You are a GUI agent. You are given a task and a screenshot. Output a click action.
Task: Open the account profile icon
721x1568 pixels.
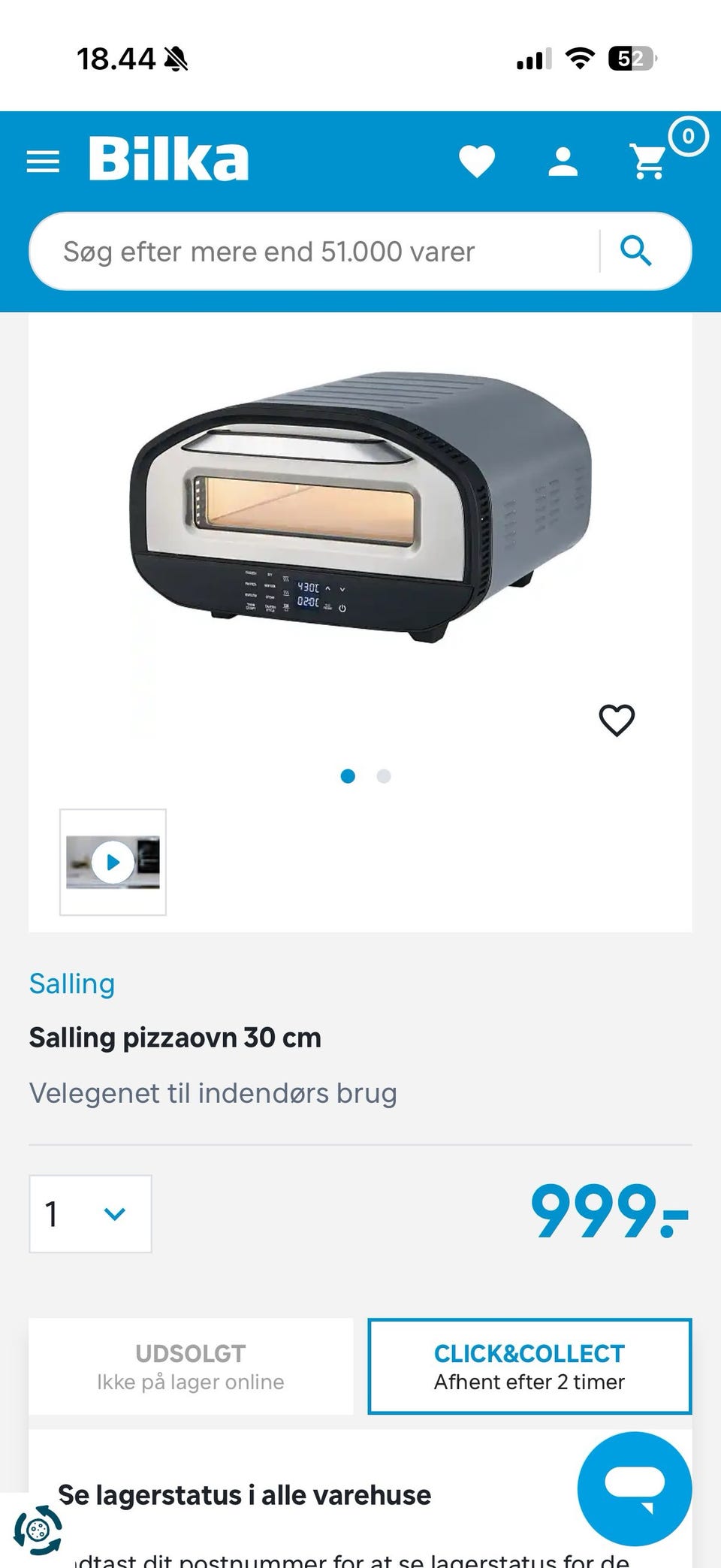(563, 160)
